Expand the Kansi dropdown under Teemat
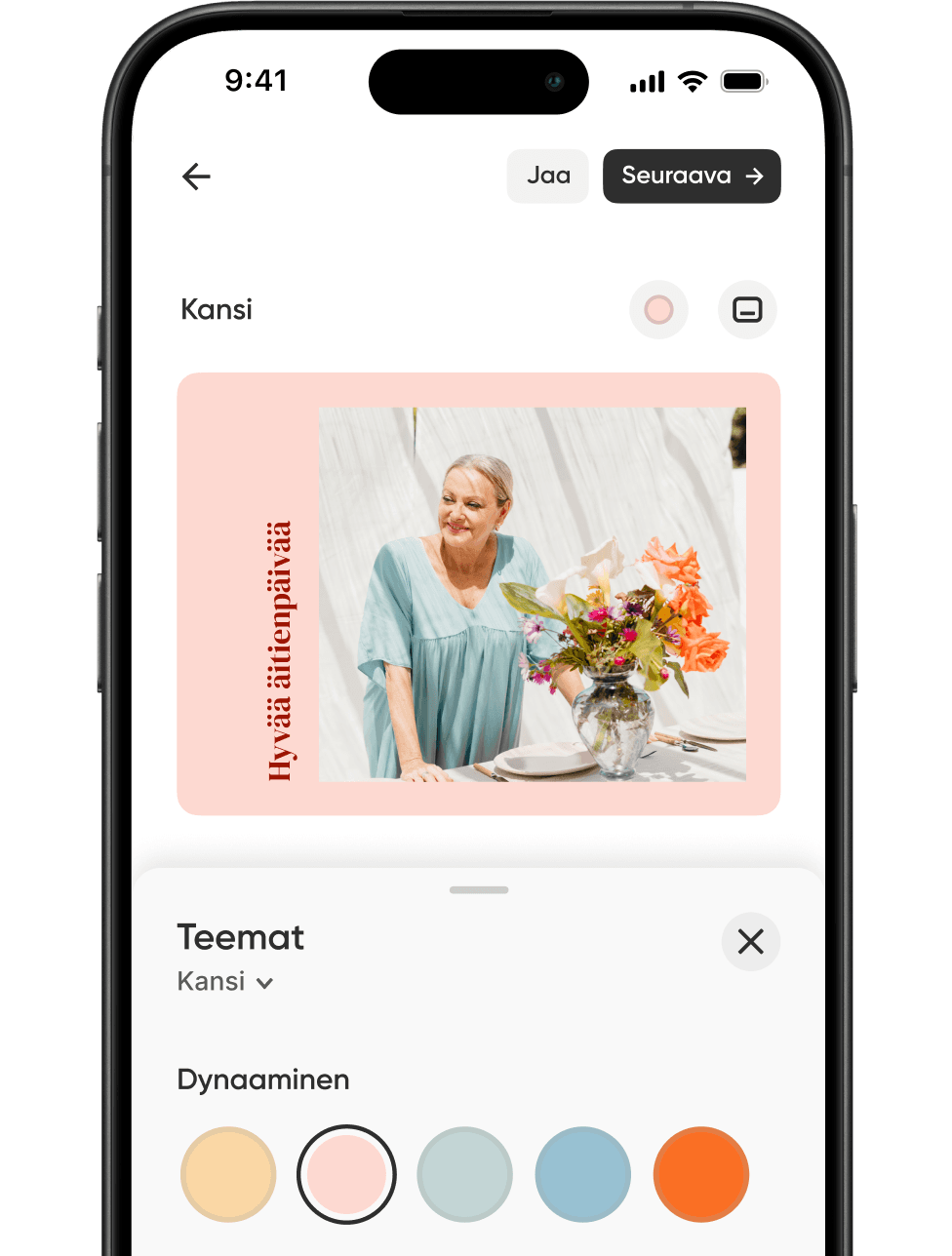The width and height of the screenshot is (952, 1256). (225, 982)
